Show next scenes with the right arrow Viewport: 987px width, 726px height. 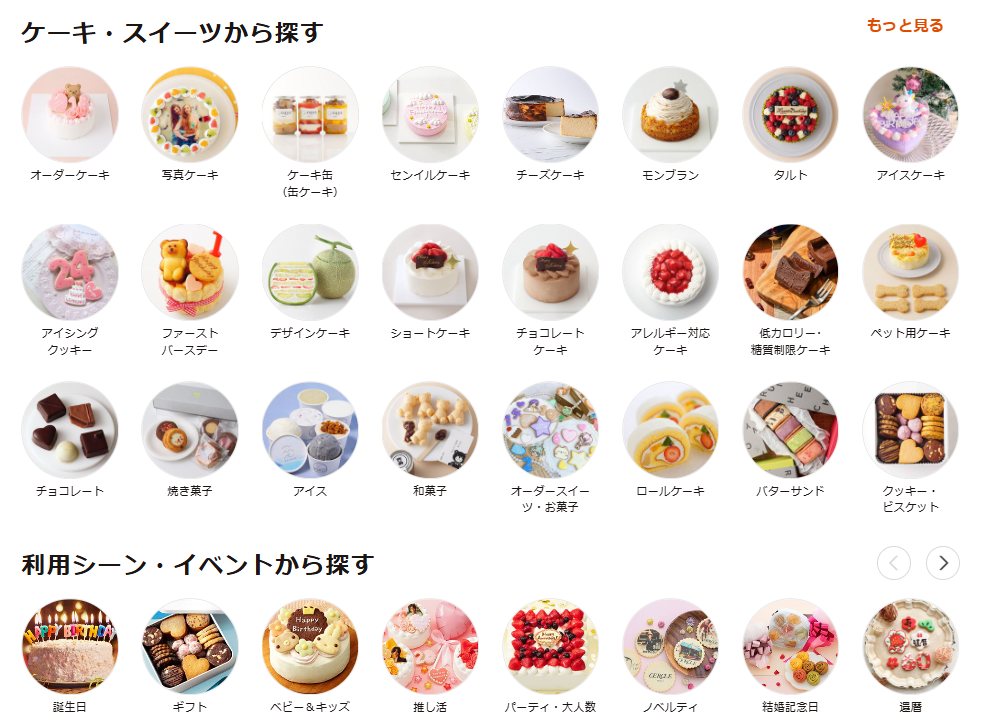click(942, 563)
